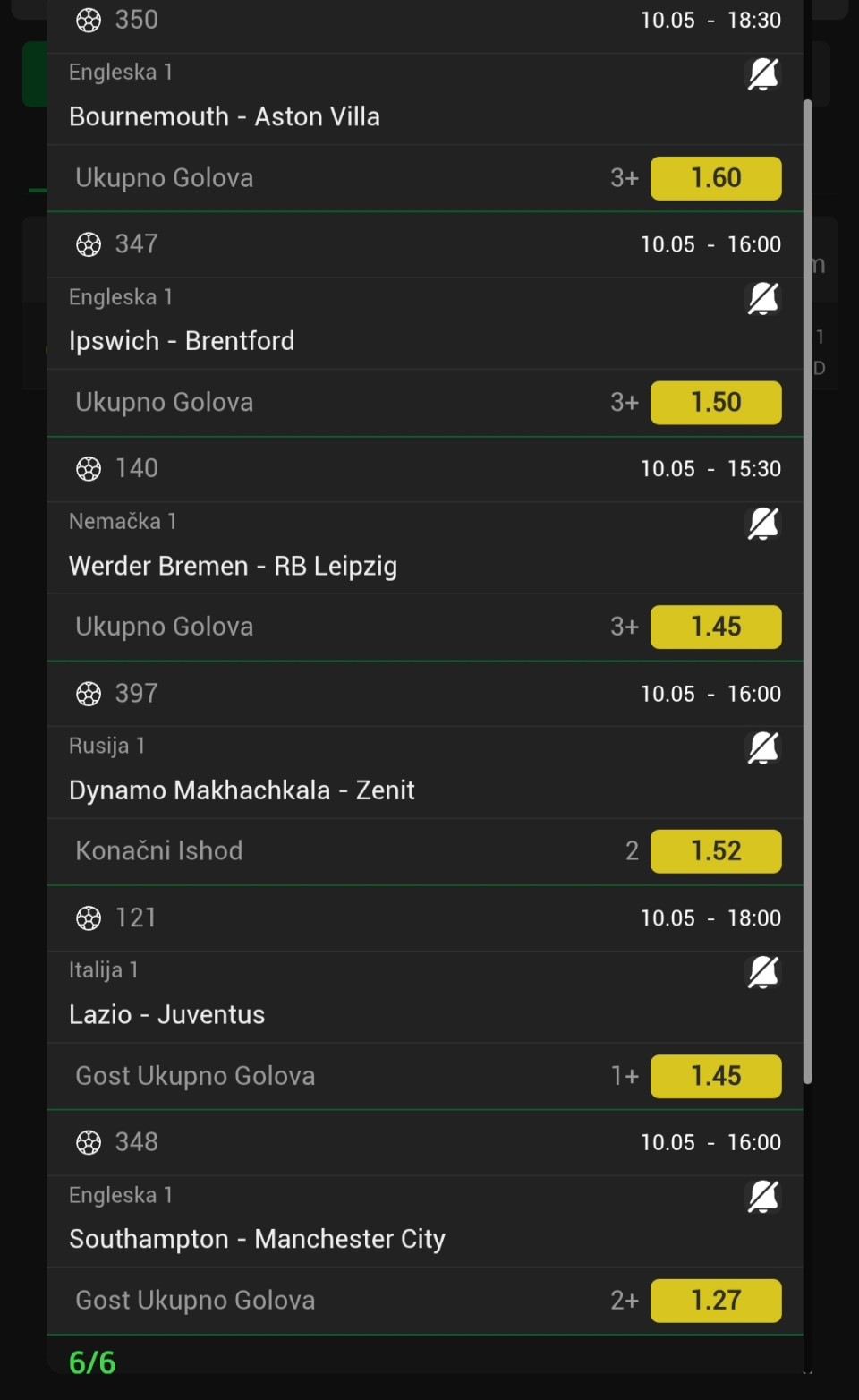Toggle notification bell for Werder Bremen - RB Leipzig
Viewport: 859px width, 1400px height.
click(x=763, y=524)
